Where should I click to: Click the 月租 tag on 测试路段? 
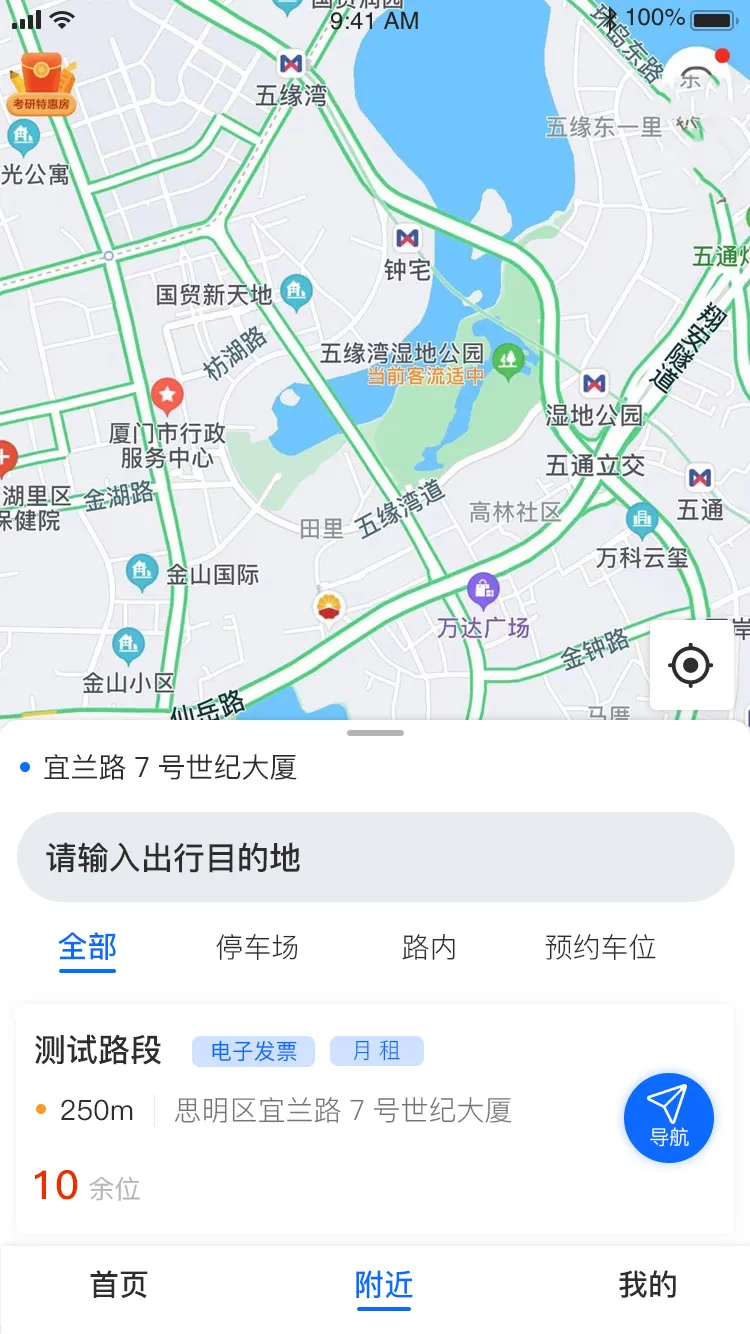(377, 1051)
